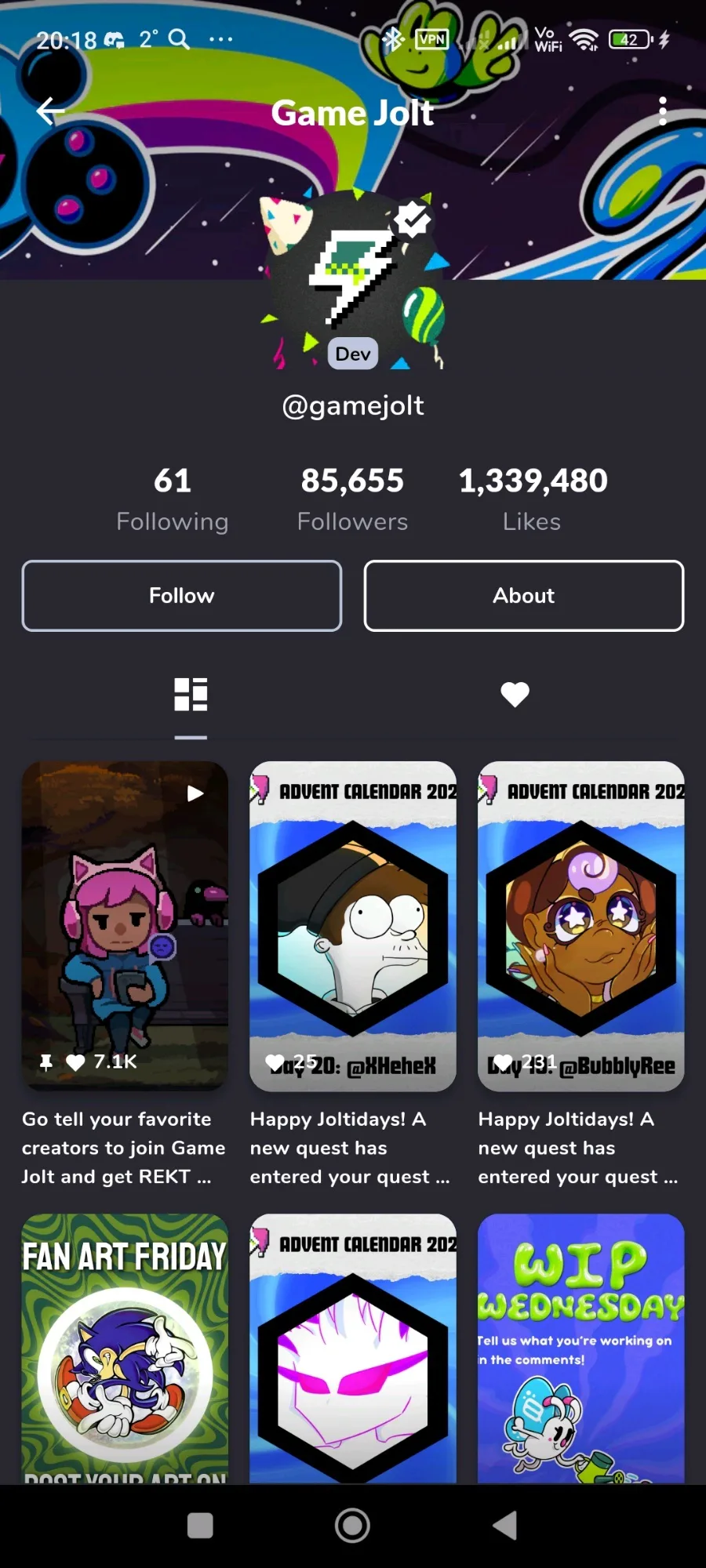Switch to the liked posts heart tab
This screenshot has width=706, height=1568.
click(x=515, y=695)
